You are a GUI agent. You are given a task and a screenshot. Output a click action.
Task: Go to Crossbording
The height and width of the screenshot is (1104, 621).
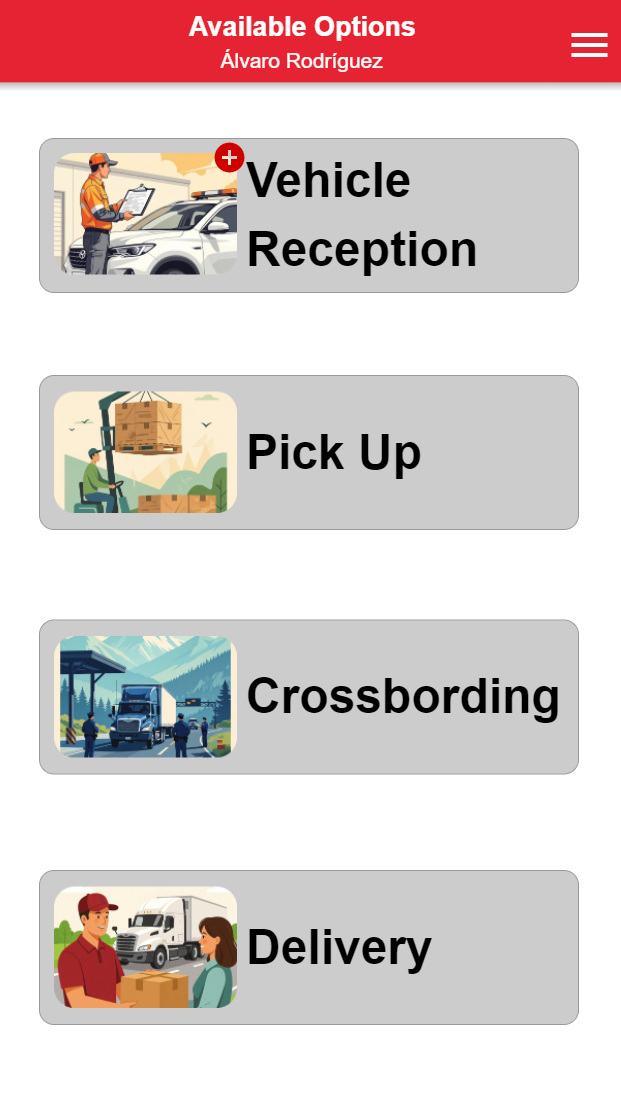click(309, 696)
